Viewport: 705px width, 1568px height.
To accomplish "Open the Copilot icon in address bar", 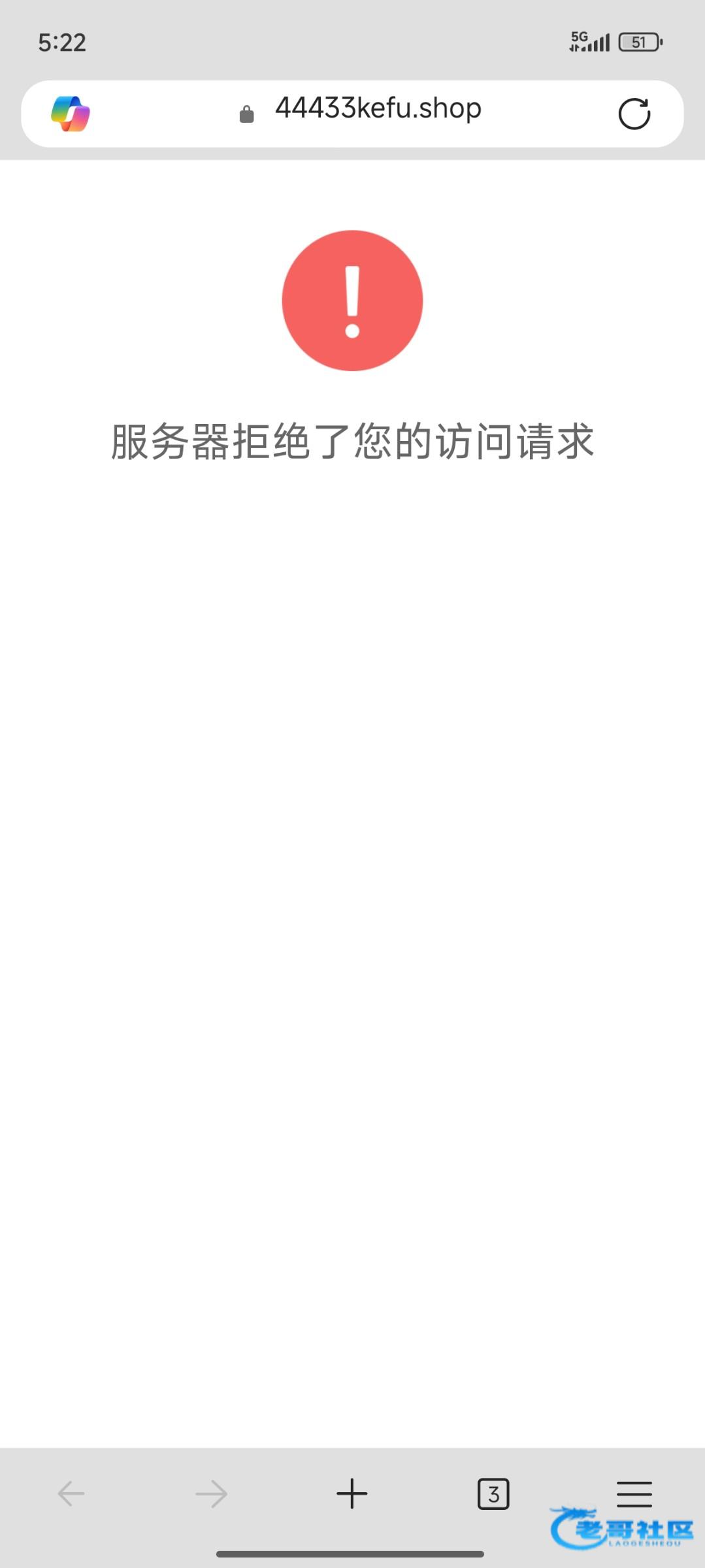I will tap(71, 114).
